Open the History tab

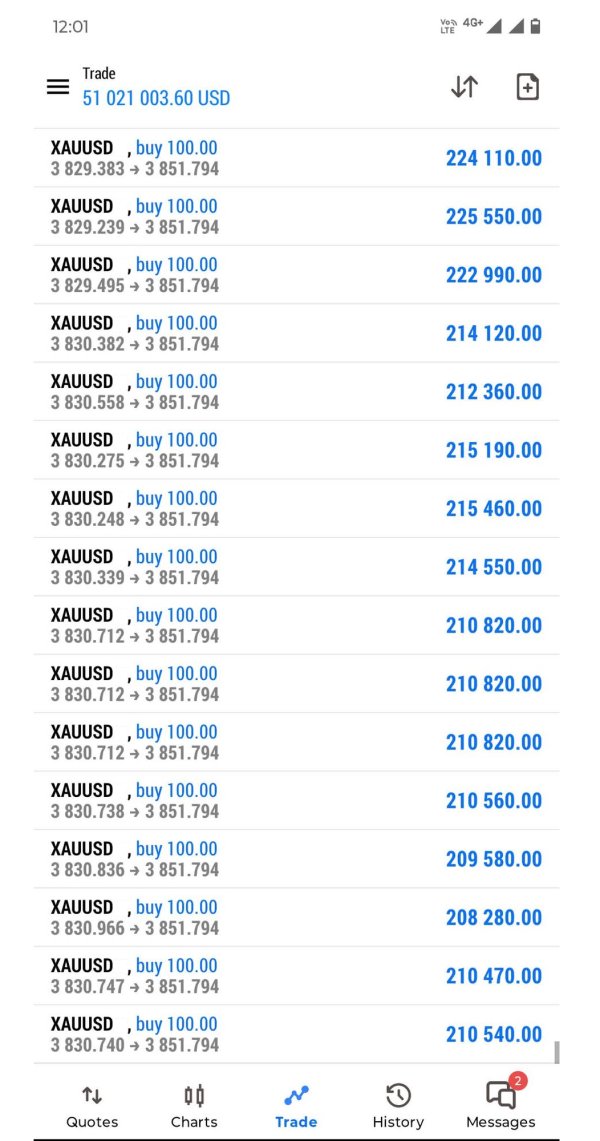point(398,1106)
